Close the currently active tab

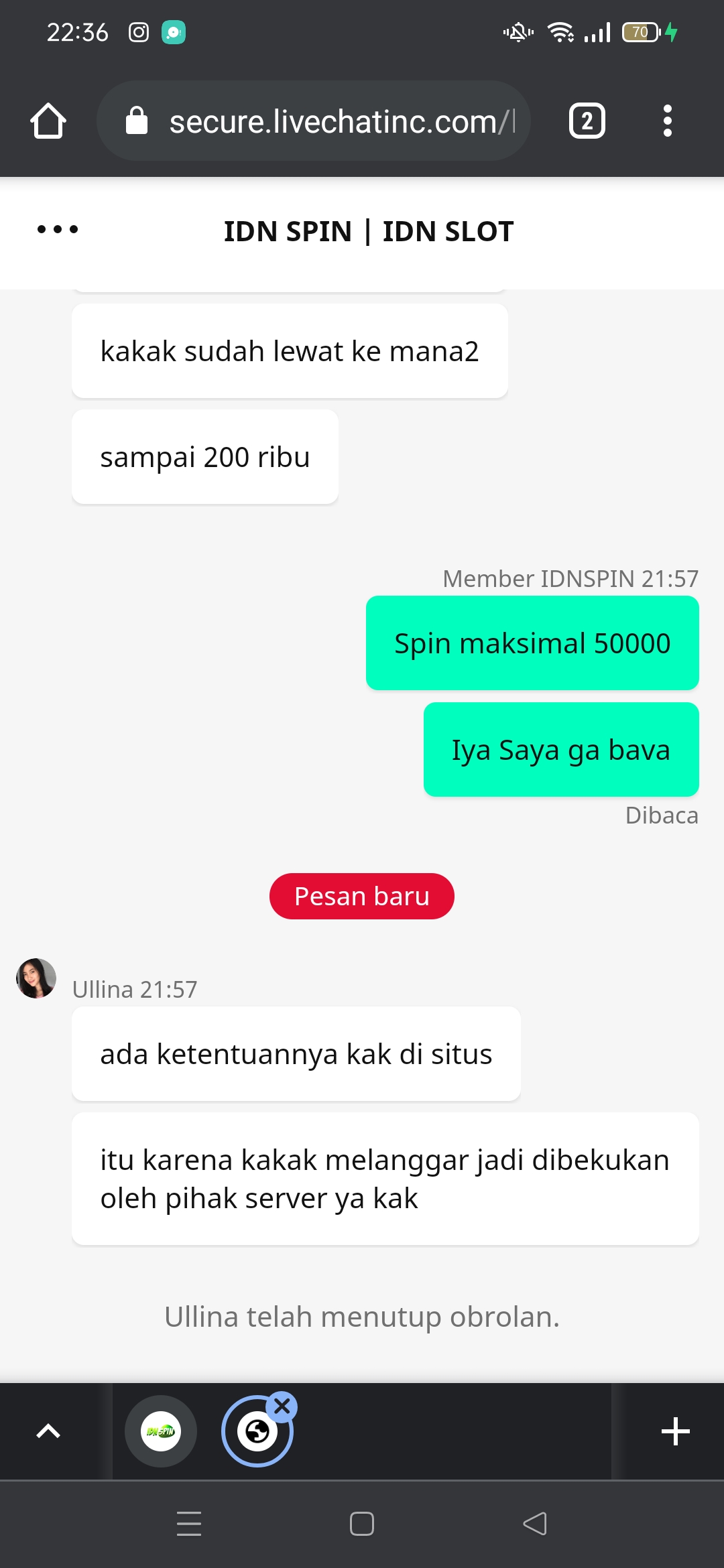(x=282, y=1407)
